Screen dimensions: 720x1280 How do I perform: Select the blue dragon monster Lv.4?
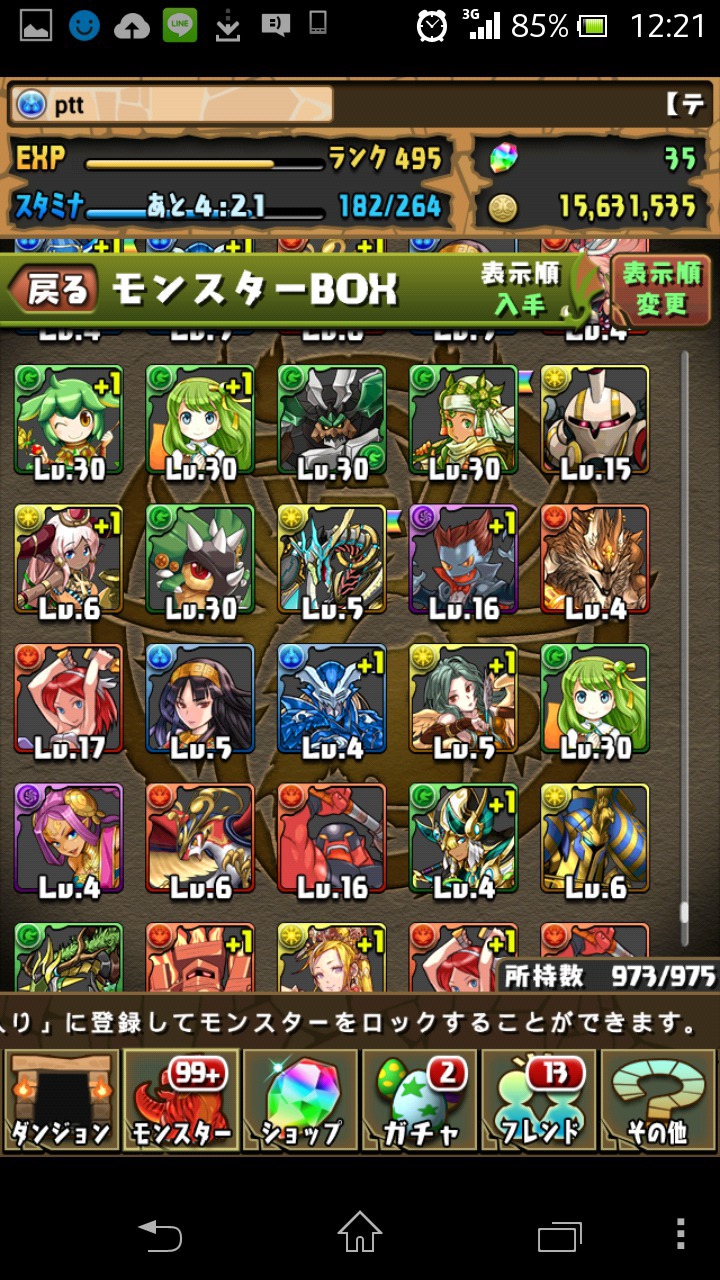332,699
